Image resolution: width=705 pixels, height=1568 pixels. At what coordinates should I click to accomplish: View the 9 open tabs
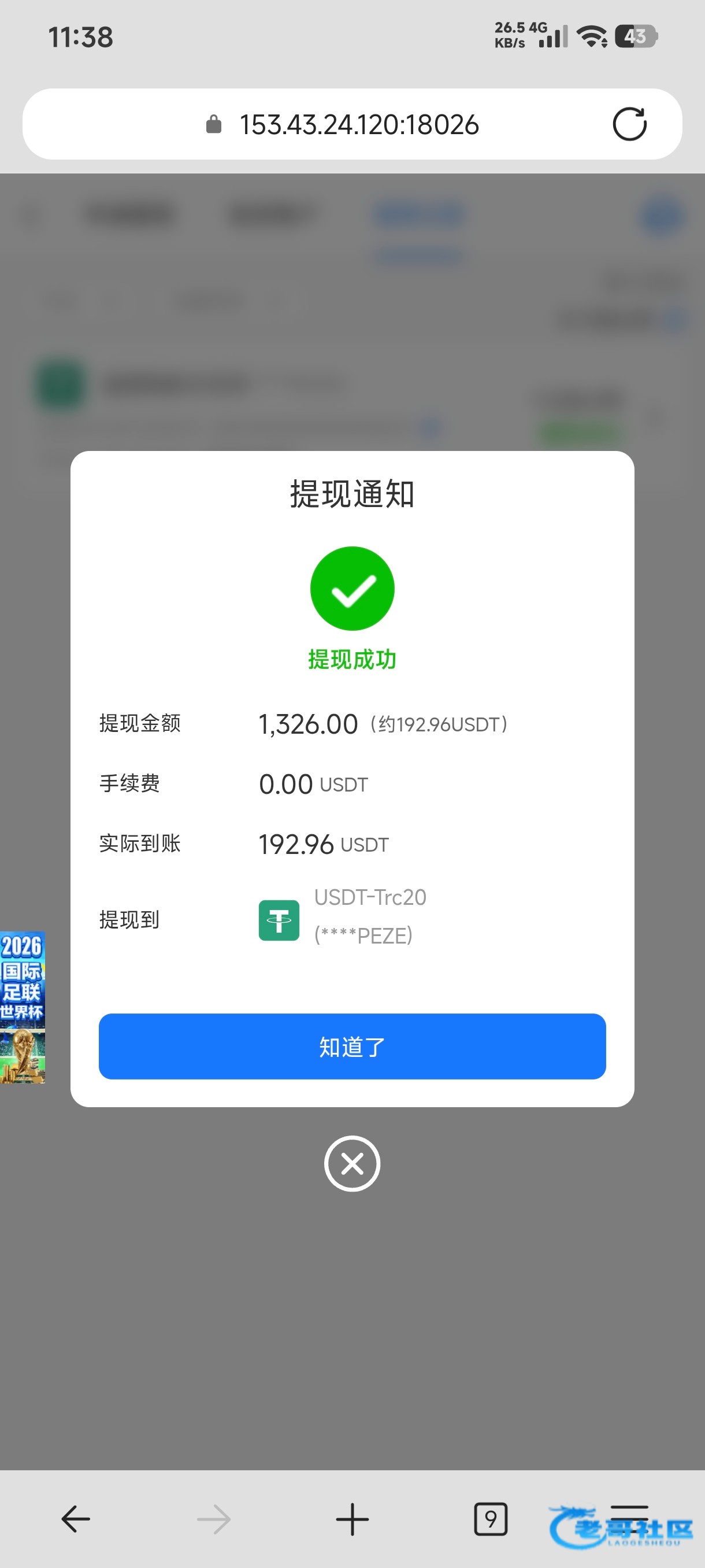click(x=490, y=1519)
